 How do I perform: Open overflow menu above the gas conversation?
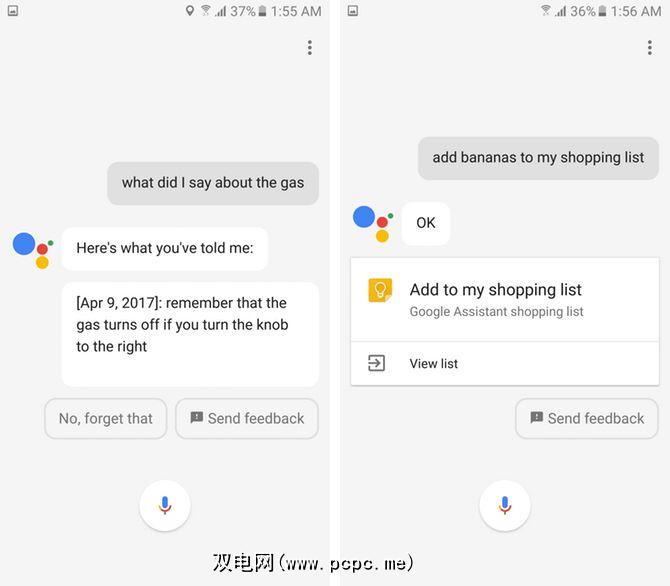tap(310, 48)
